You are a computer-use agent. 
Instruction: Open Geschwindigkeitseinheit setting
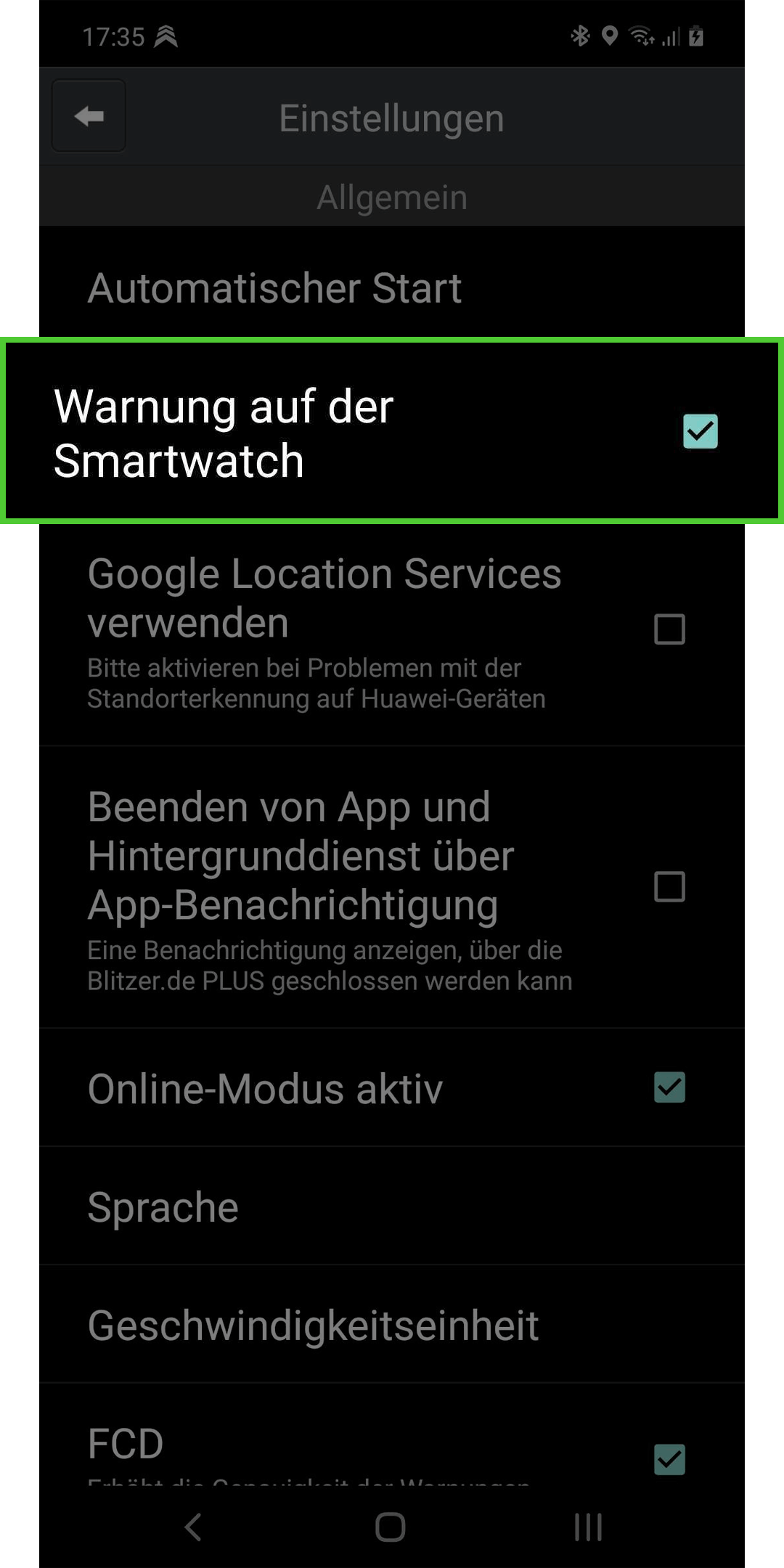pos(312,1325)
